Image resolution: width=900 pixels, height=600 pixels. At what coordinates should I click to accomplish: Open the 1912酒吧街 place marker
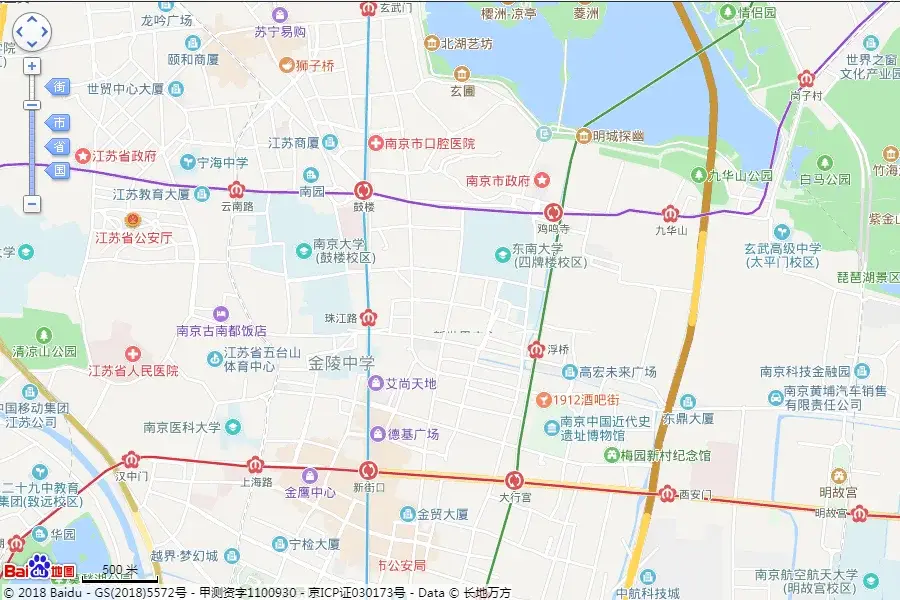pyautogui.click(x=542, y=400)
